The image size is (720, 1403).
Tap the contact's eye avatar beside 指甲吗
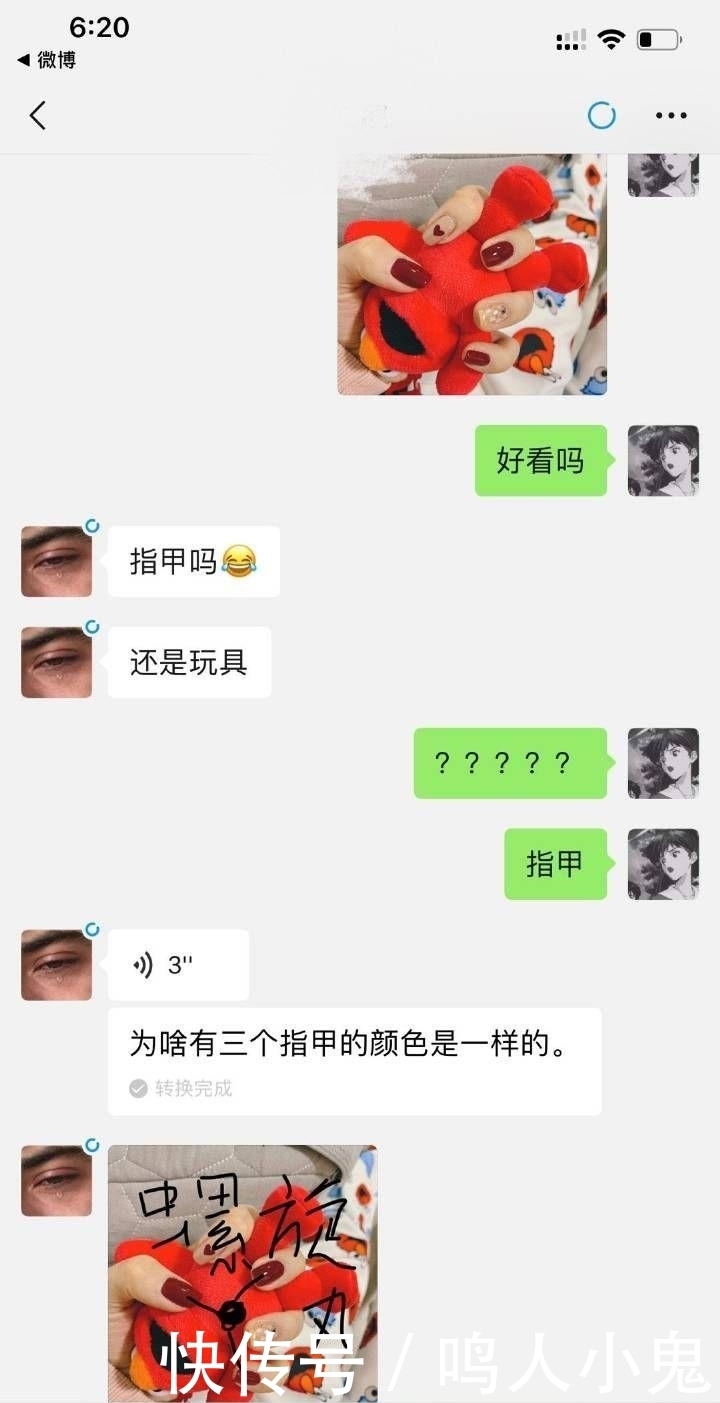click(x=56, y=561)
